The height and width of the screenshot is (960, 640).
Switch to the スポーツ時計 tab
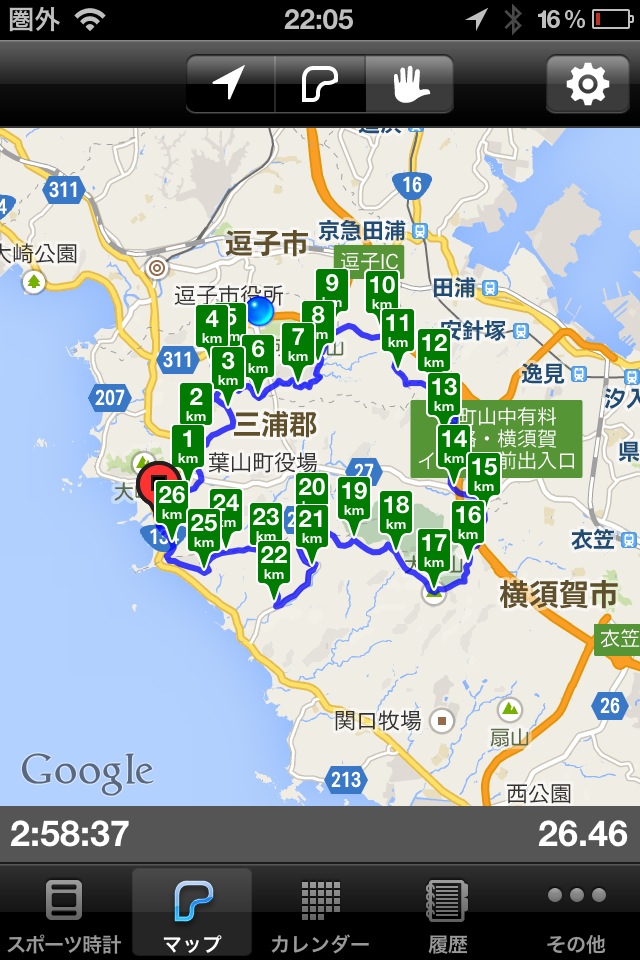pos(64,914)
